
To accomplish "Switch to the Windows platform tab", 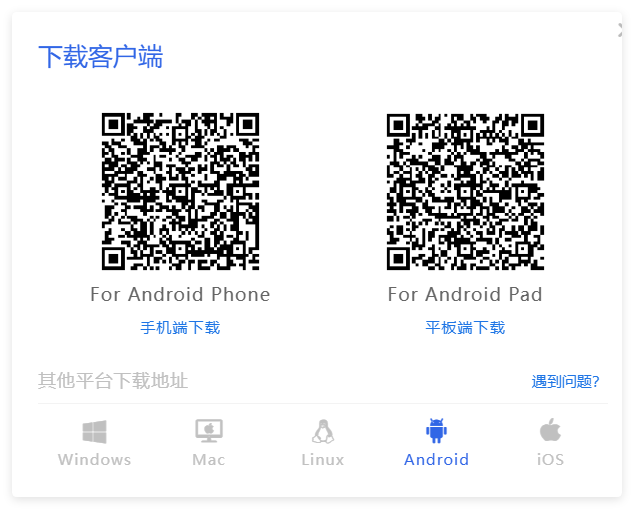I will pos(94,444).
